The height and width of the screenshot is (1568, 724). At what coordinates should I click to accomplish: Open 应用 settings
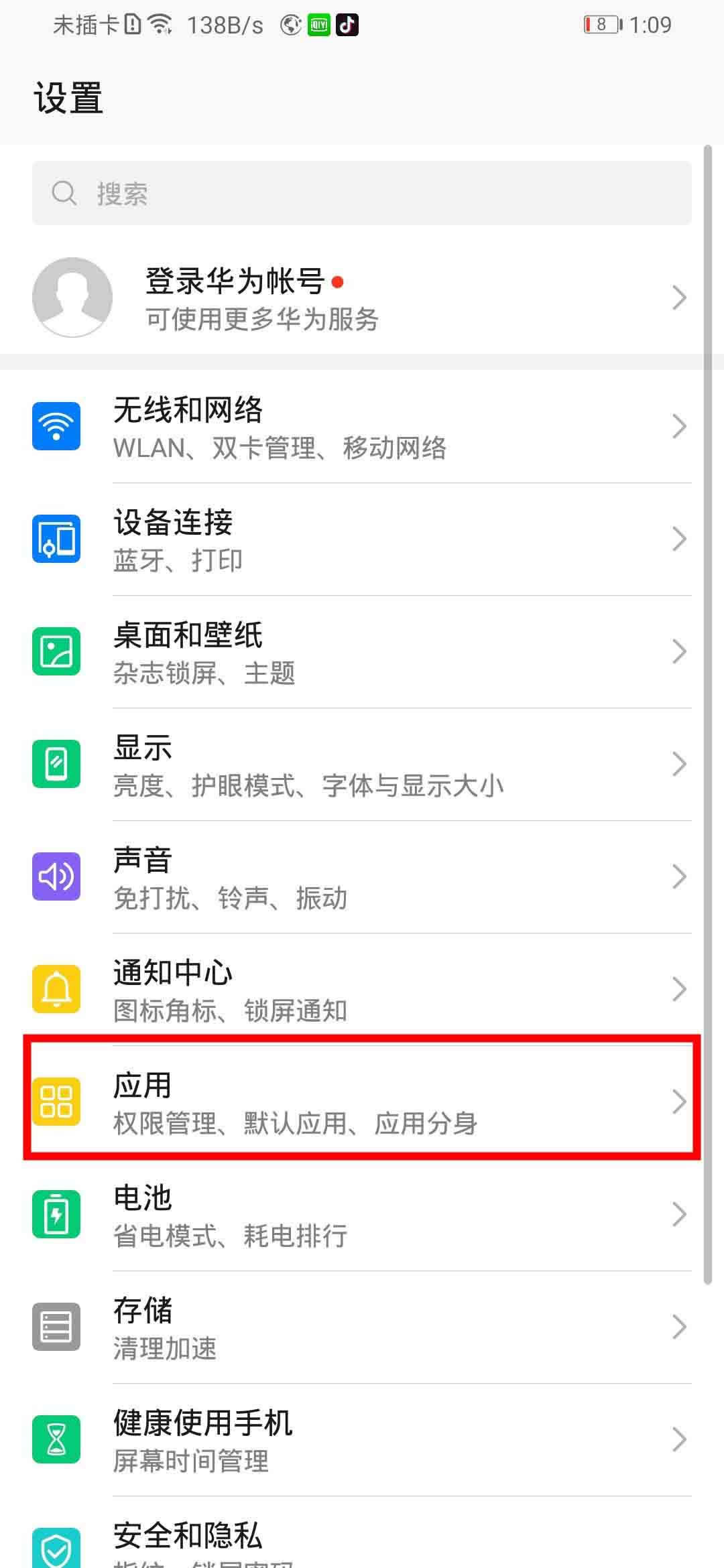pos(362,1102)
